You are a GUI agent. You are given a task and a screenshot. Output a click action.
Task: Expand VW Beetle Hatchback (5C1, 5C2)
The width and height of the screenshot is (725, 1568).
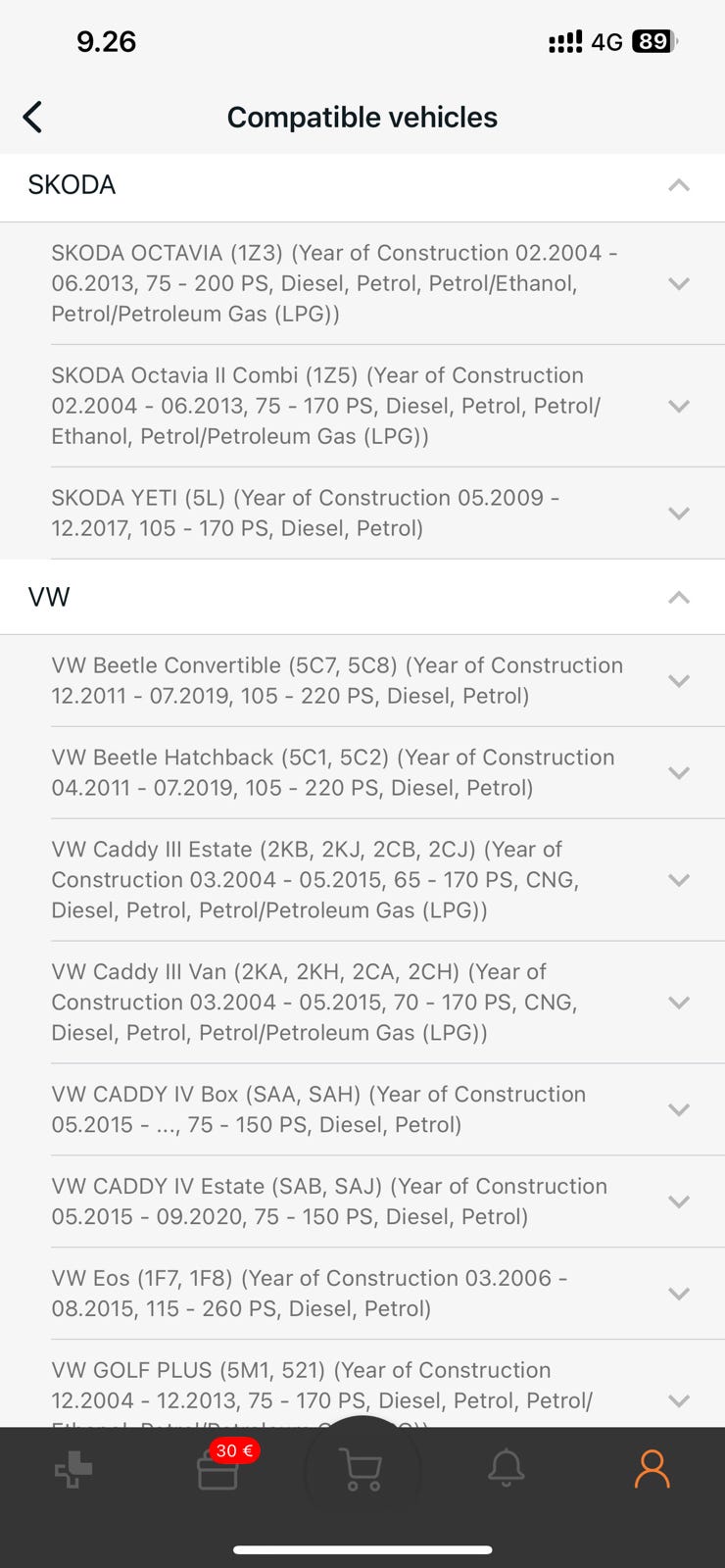tap(678, 772)
